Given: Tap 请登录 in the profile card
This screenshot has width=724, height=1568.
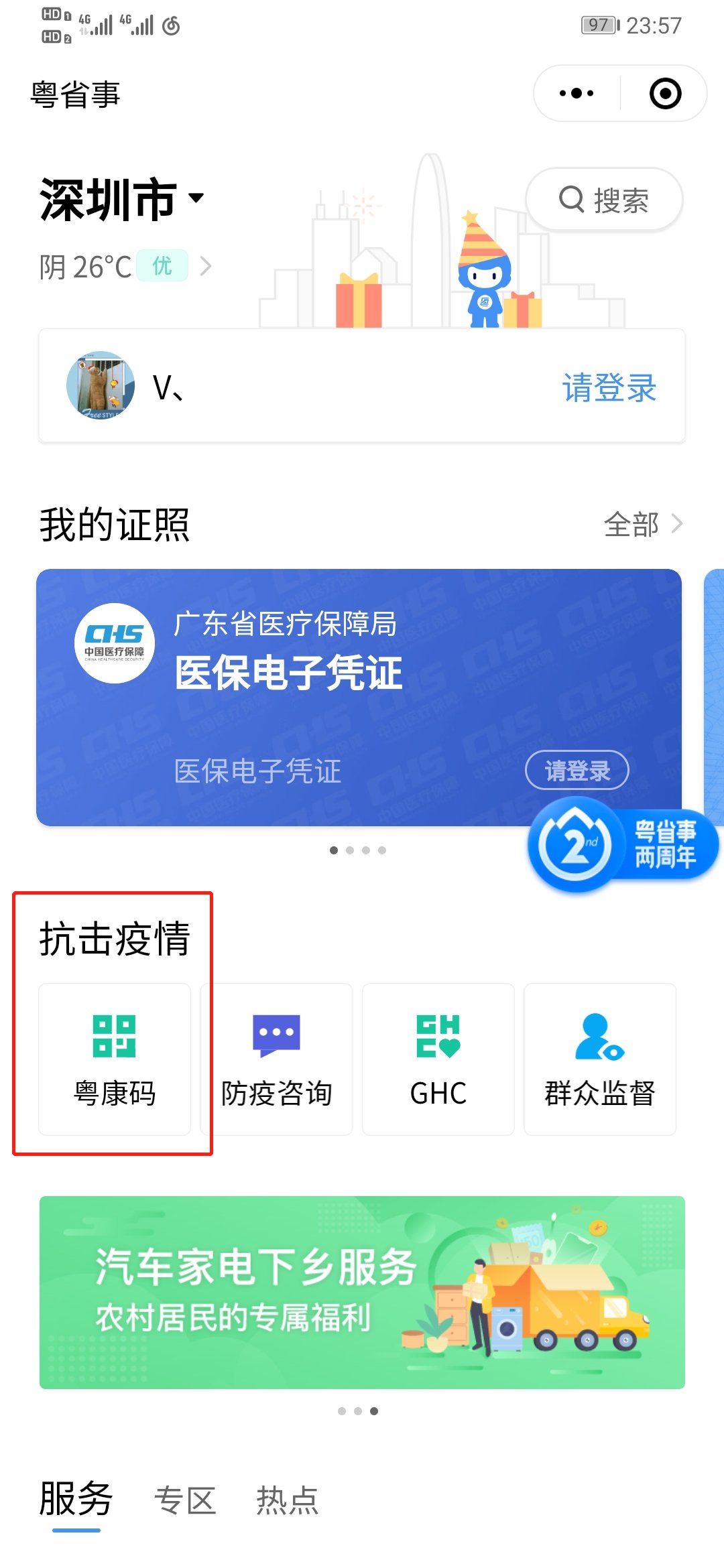Looking at the screenshot, I should coord(609,387).
